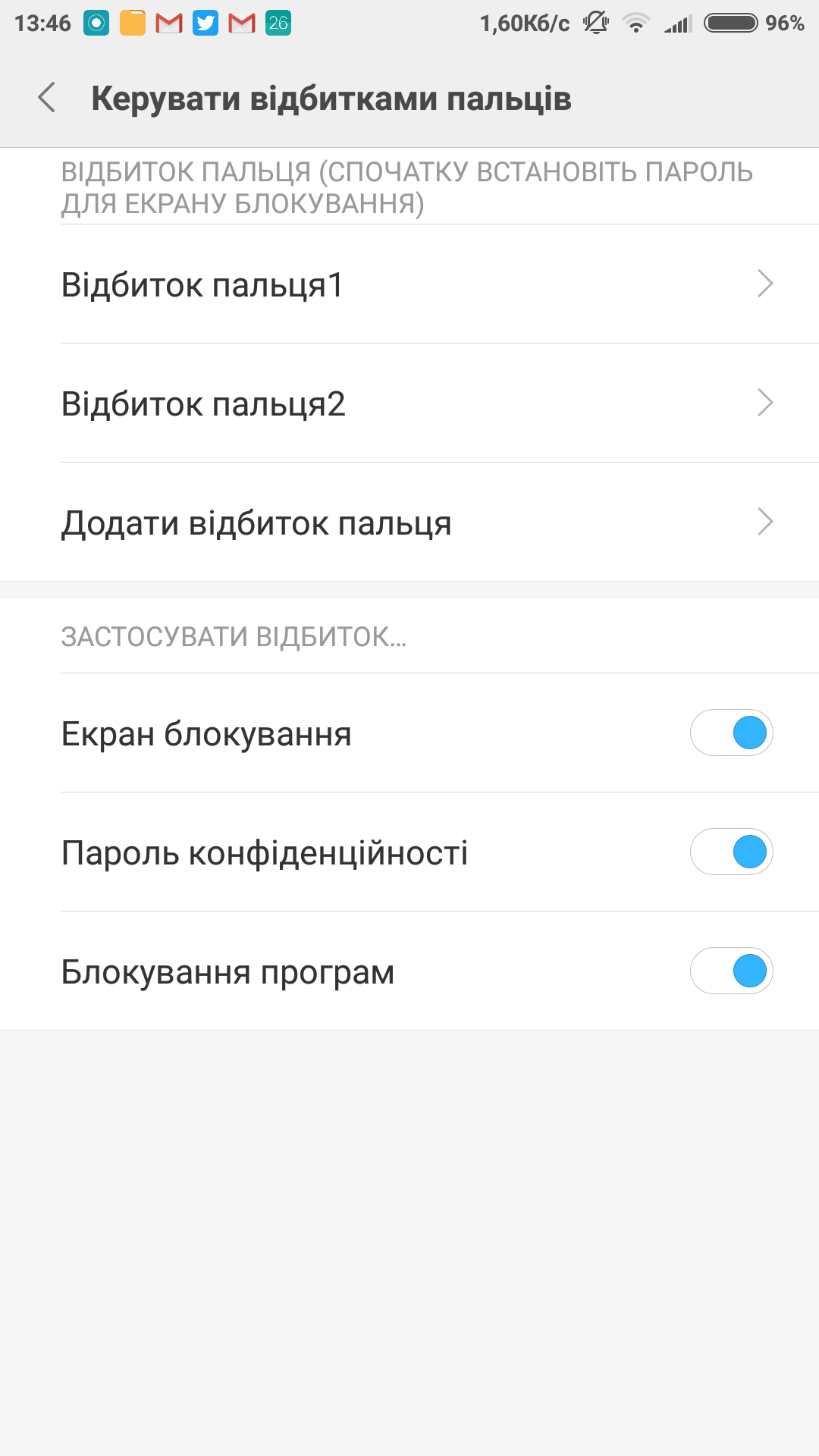Open Відбиток пальця2 settings

(409, 403)
